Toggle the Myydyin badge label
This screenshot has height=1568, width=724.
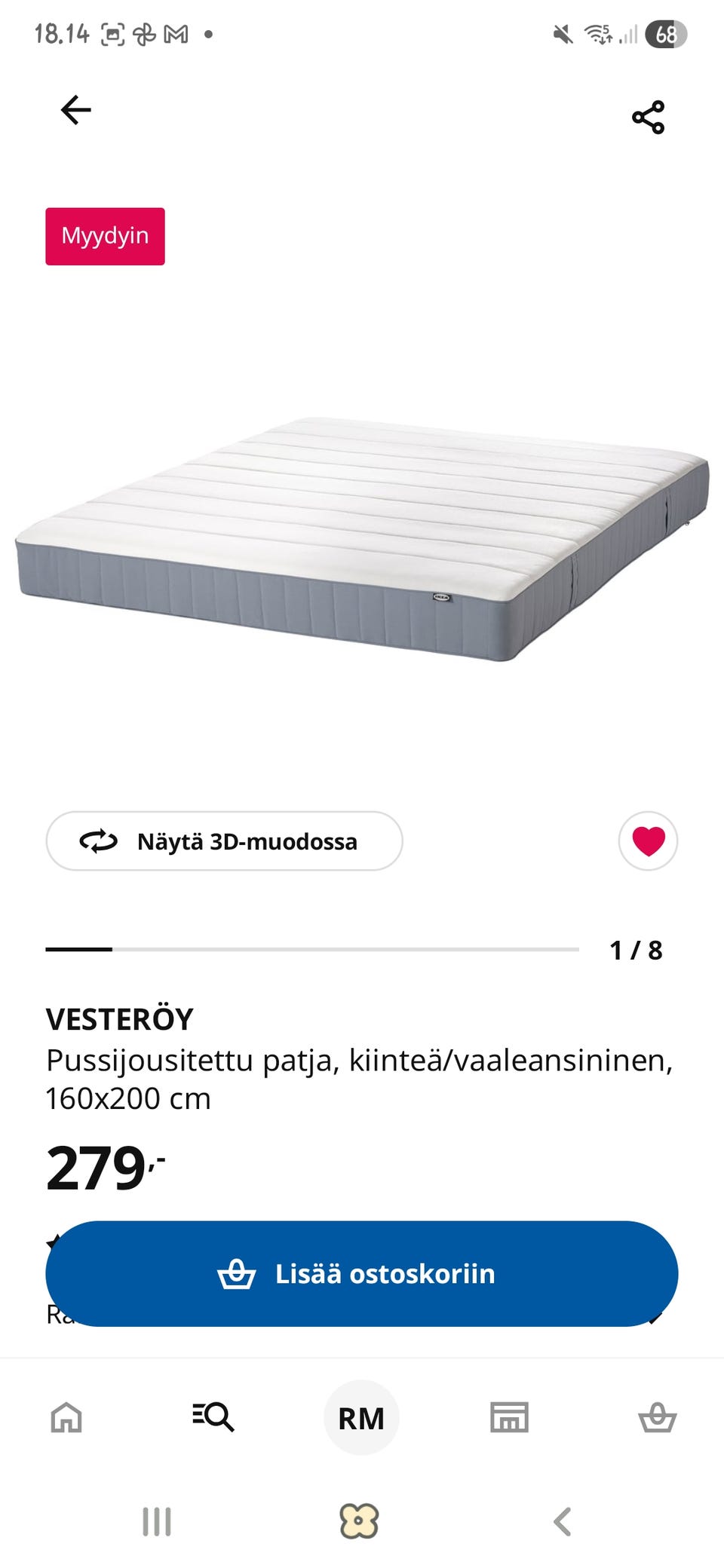pos(105,235)
